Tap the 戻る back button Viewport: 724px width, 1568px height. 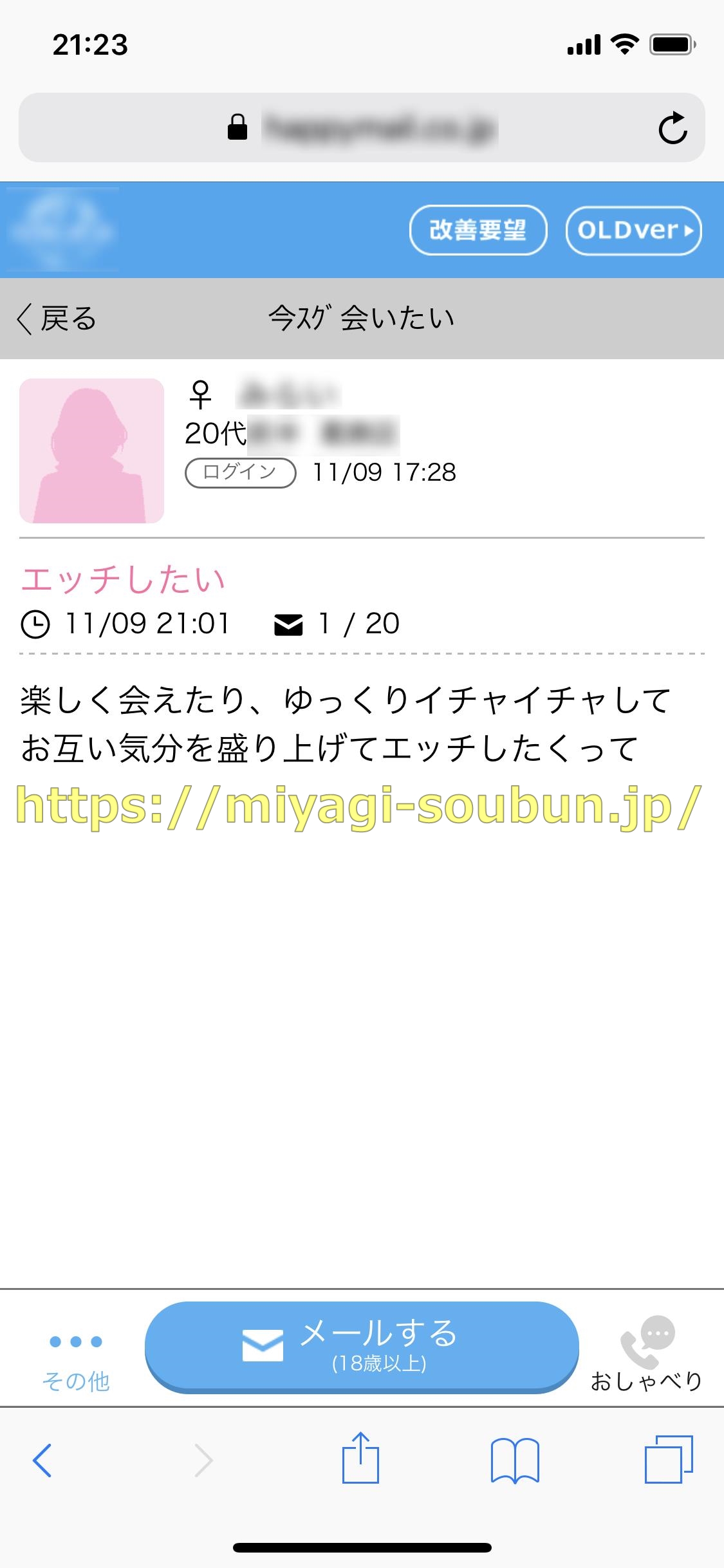click(57, 319)
